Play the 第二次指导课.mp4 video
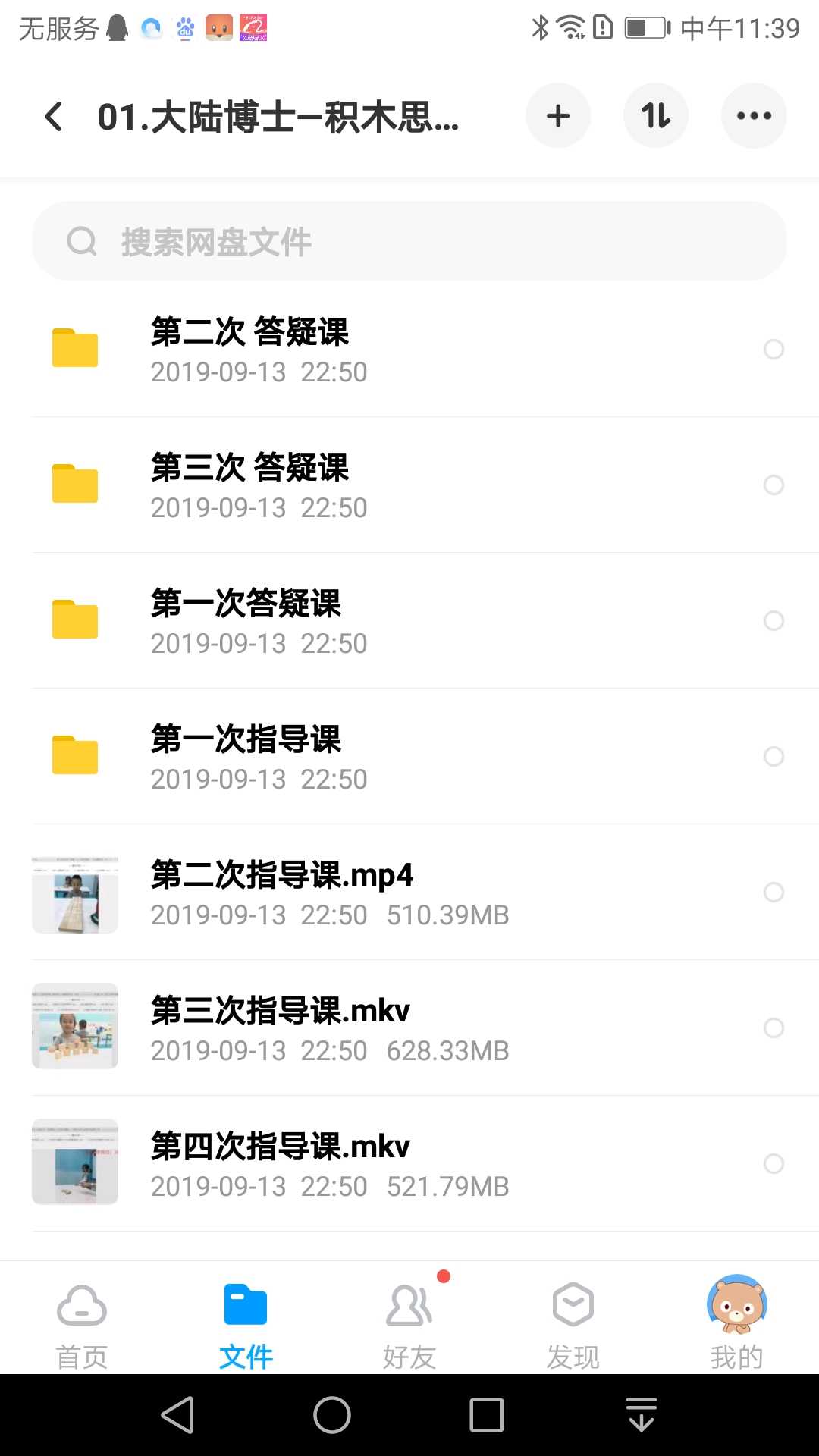Viewport: 819px width, 1456px height. [x=282, y=892]
